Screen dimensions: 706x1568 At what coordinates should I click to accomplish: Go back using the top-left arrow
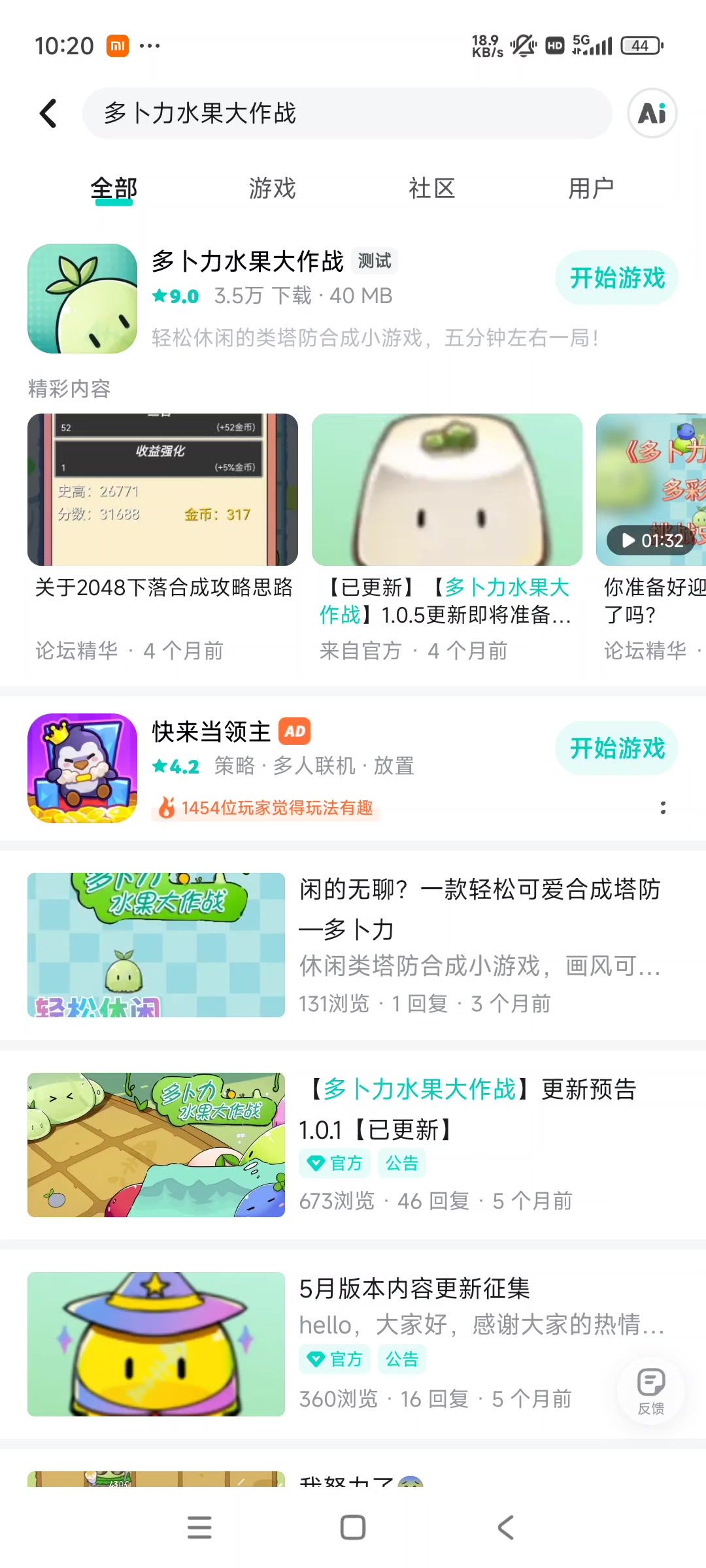pos(48,113)
